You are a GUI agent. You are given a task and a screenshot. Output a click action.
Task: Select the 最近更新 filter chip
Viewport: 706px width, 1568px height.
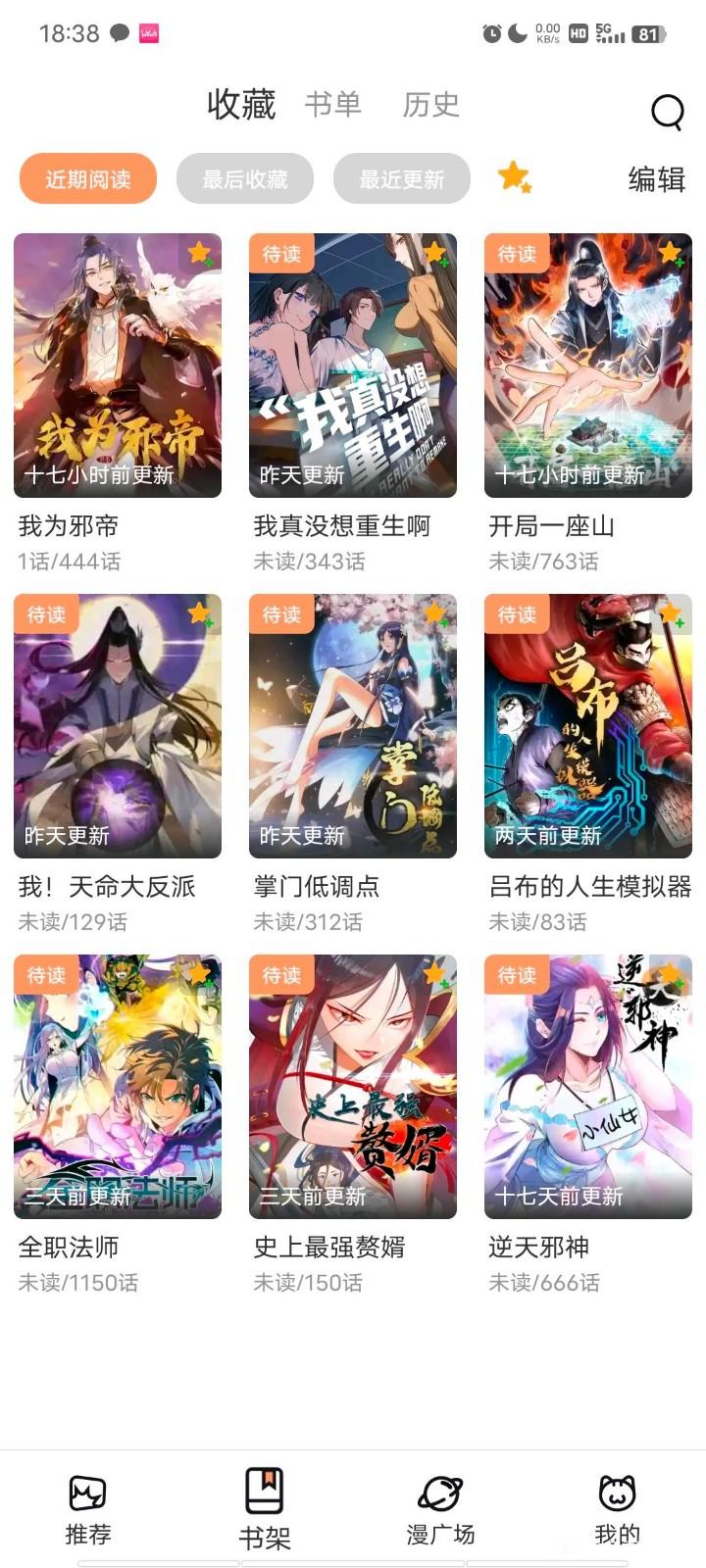tap(402, 179)
